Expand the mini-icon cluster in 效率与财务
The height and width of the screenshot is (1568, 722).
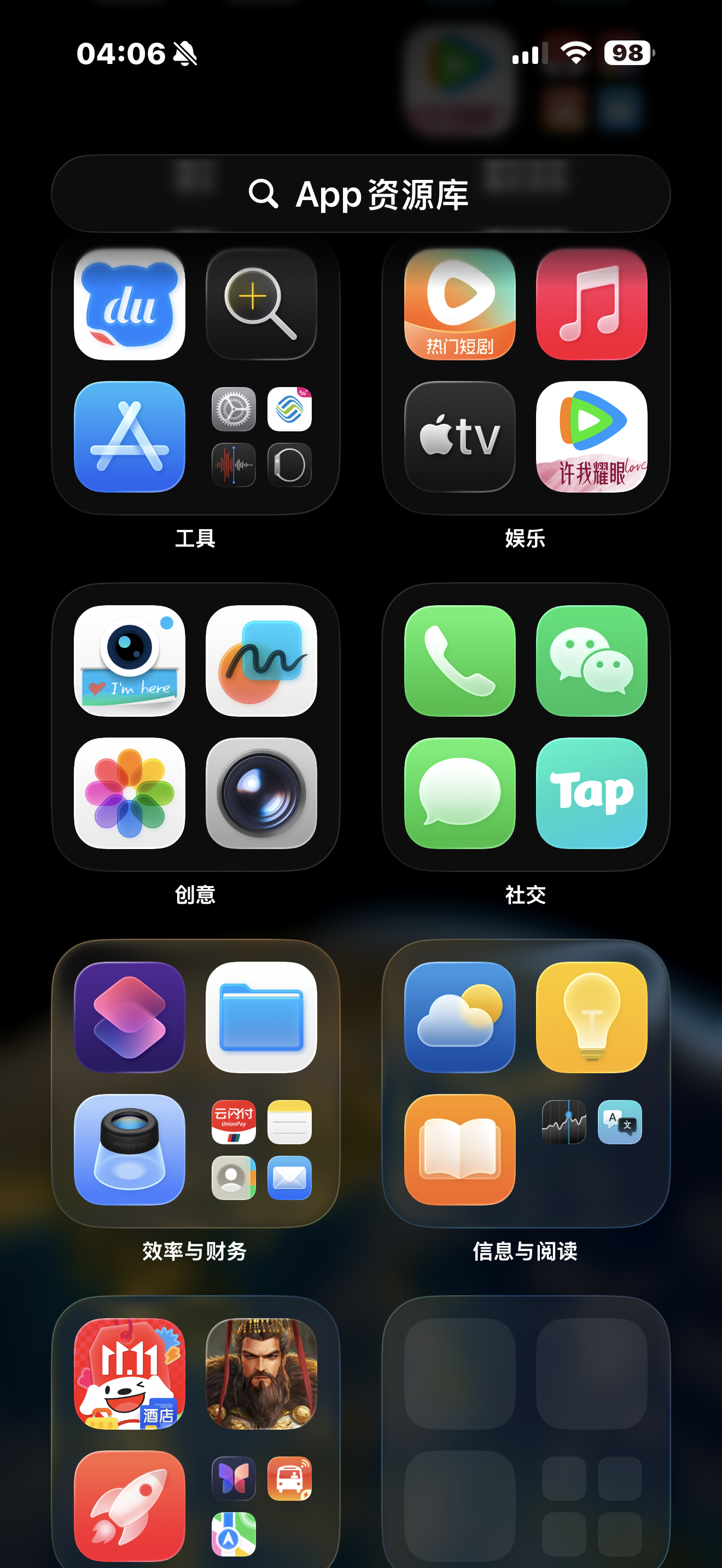(x=261, y=1150)
